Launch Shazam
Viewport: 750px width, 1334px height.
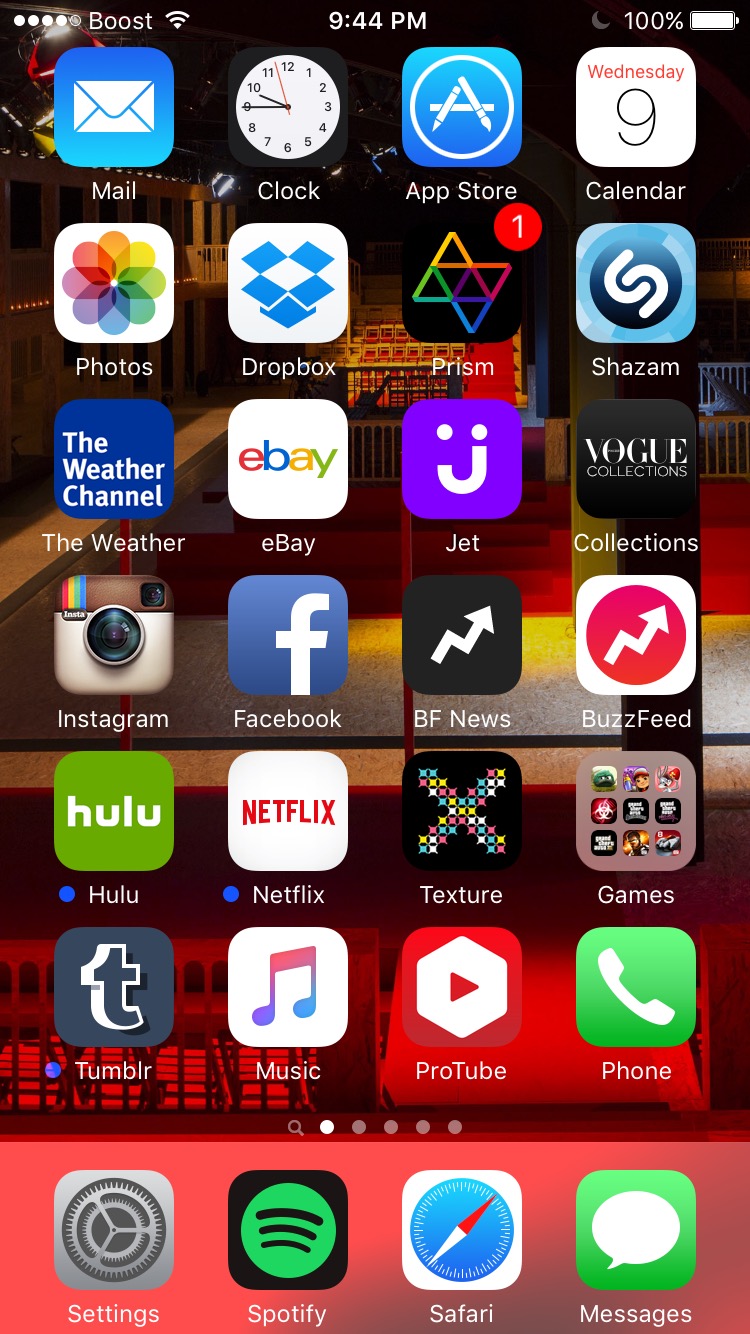pyautogui.click(x=635, y=283)
